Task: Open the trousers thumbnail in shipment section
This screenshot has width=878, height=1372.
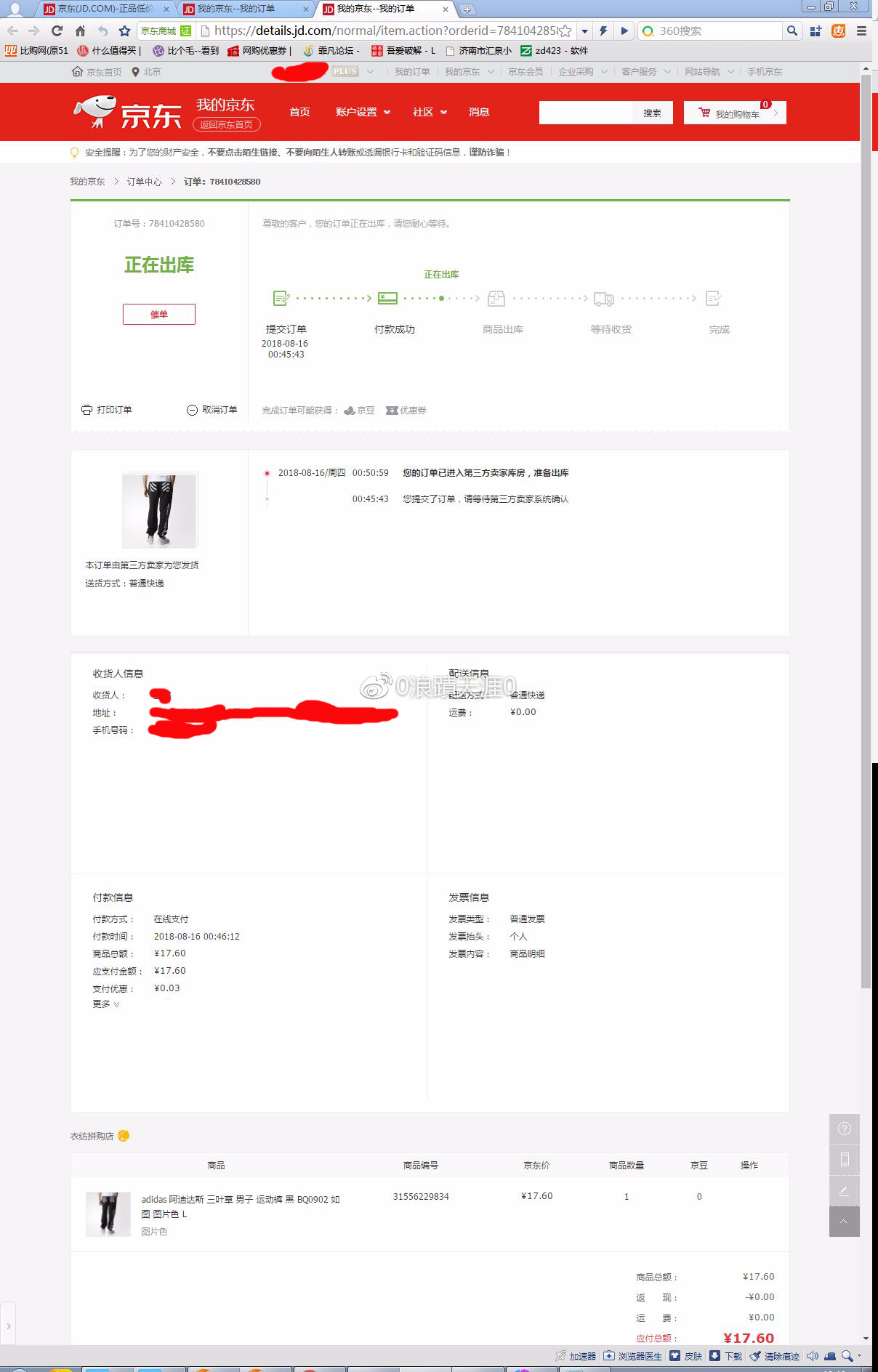Action: [x=159, y=510]
